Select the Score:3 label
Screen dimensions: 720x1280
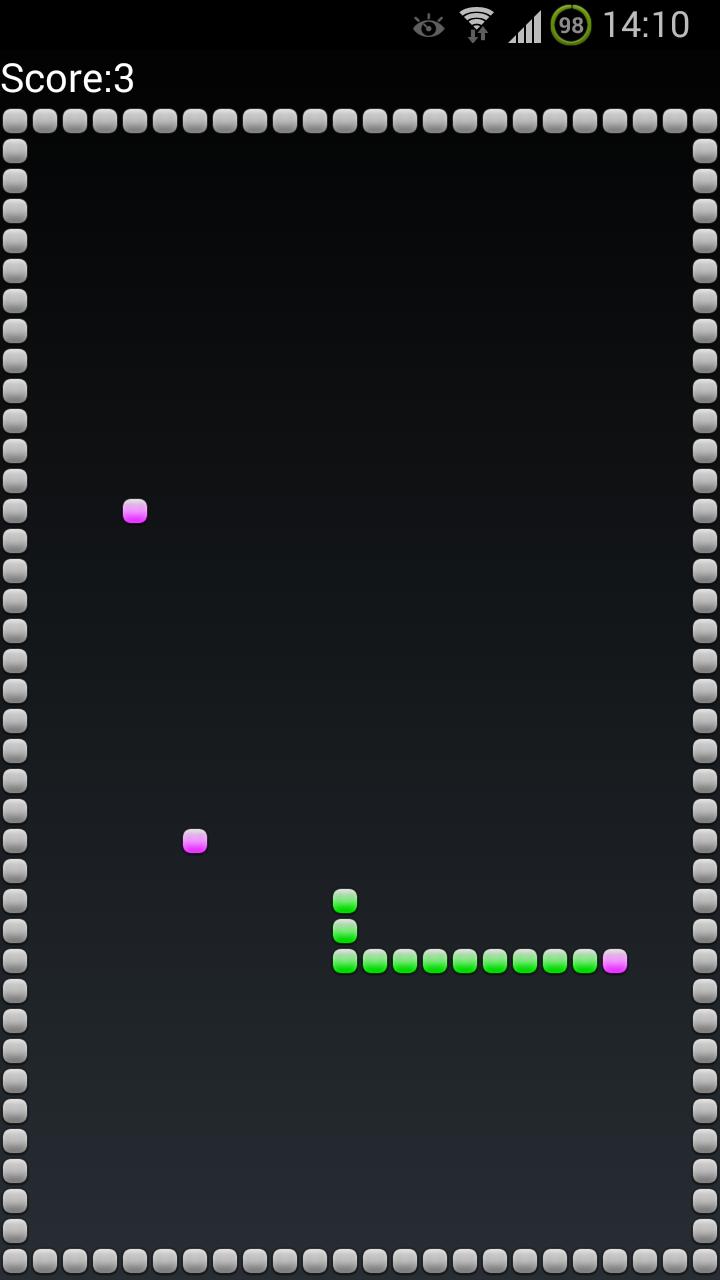coord(65,79)
